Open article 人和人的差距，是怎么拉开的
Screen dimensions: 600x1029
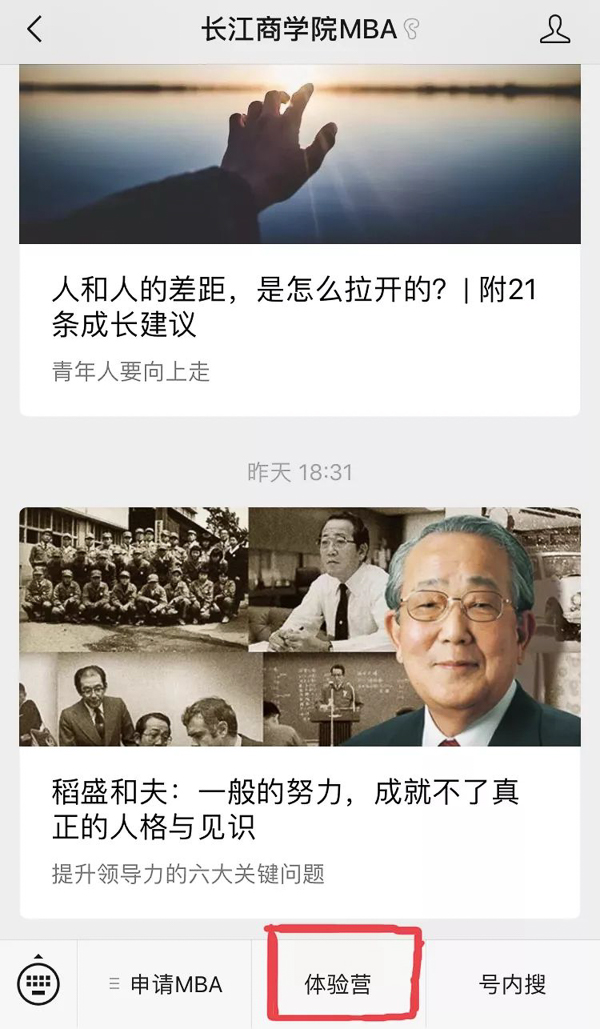click(x=295, y=307)
